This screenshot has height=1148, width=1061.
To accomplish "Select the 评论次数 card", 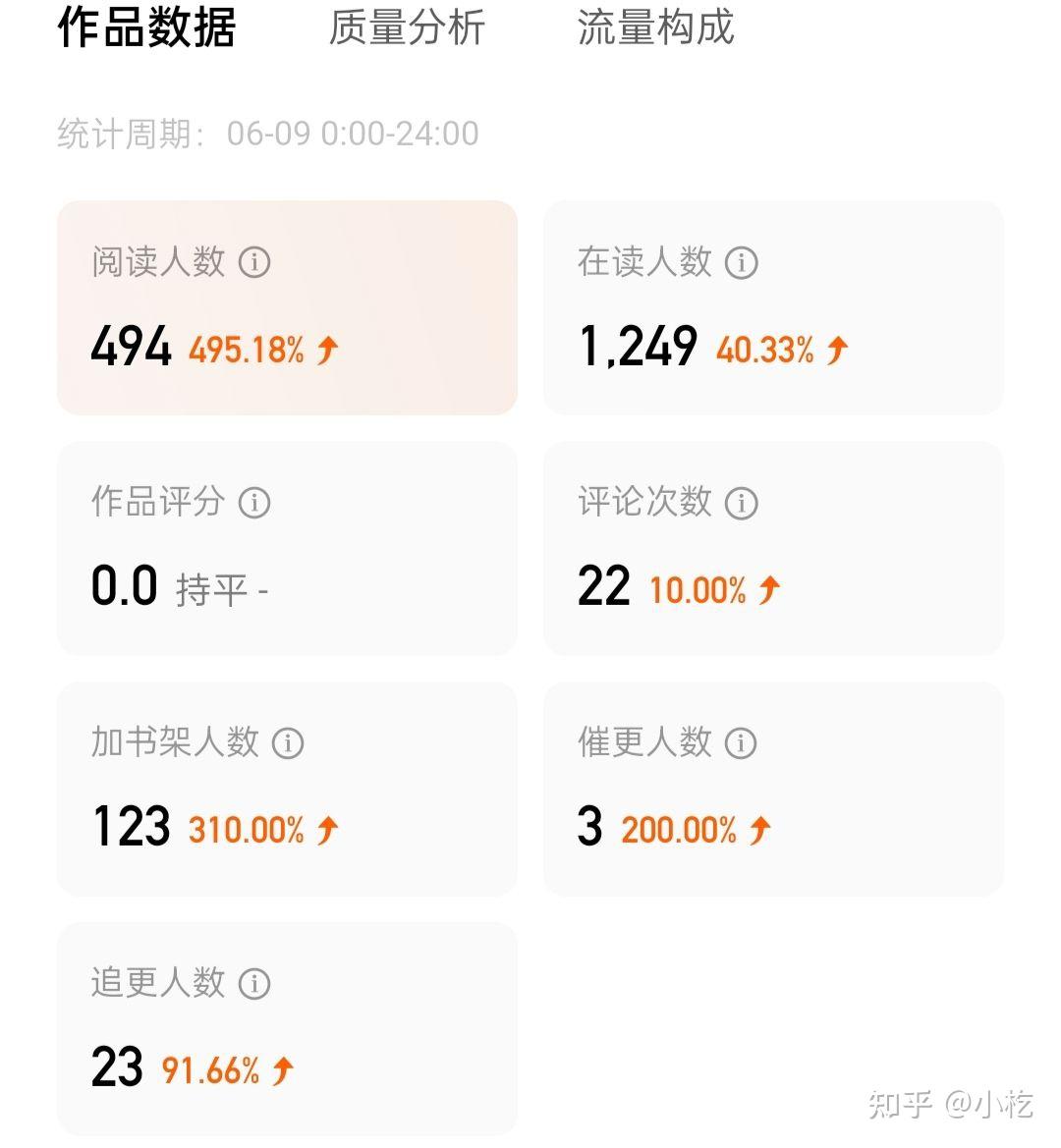I will click(x=773, y=548).
